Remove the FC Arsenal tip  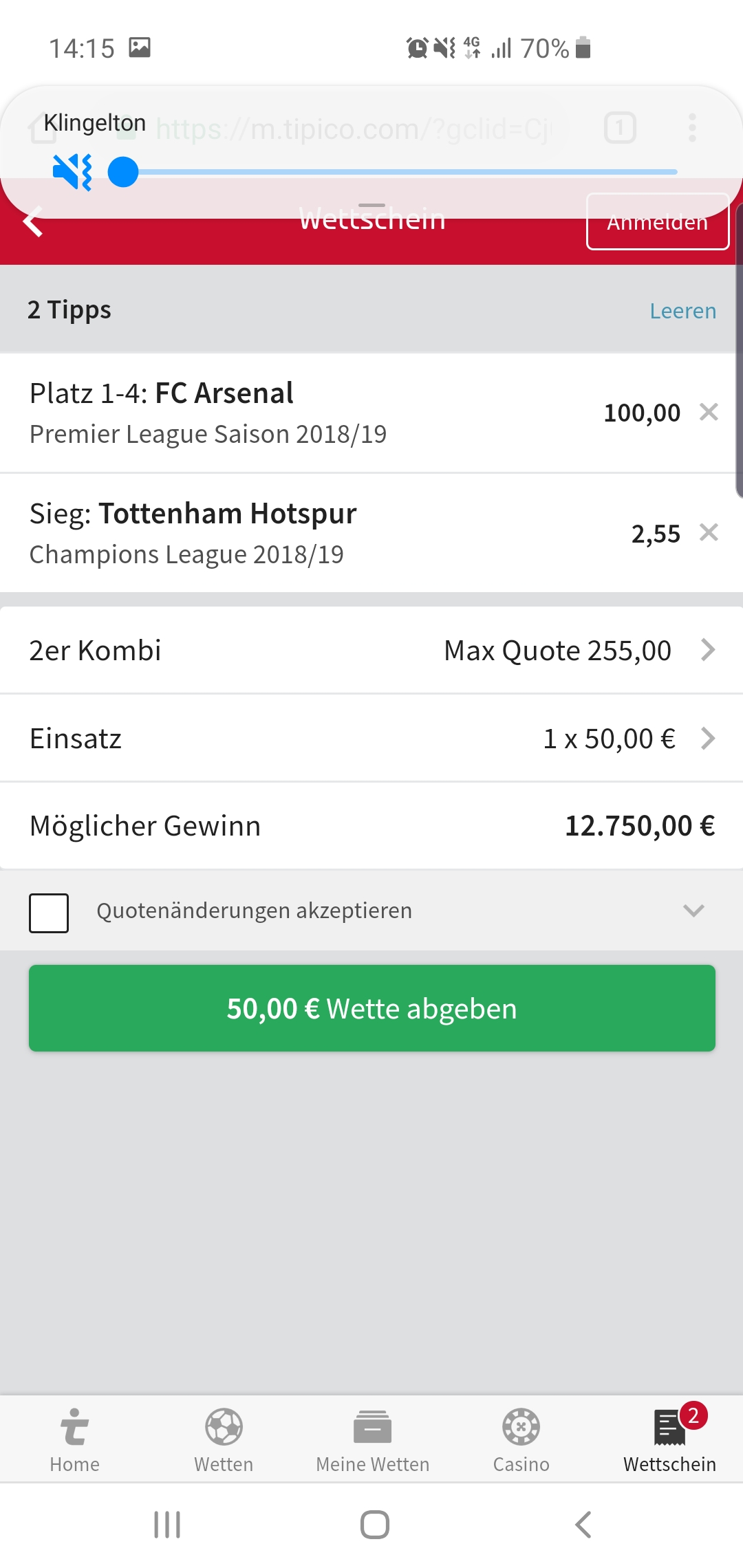[x=709, y=412]
